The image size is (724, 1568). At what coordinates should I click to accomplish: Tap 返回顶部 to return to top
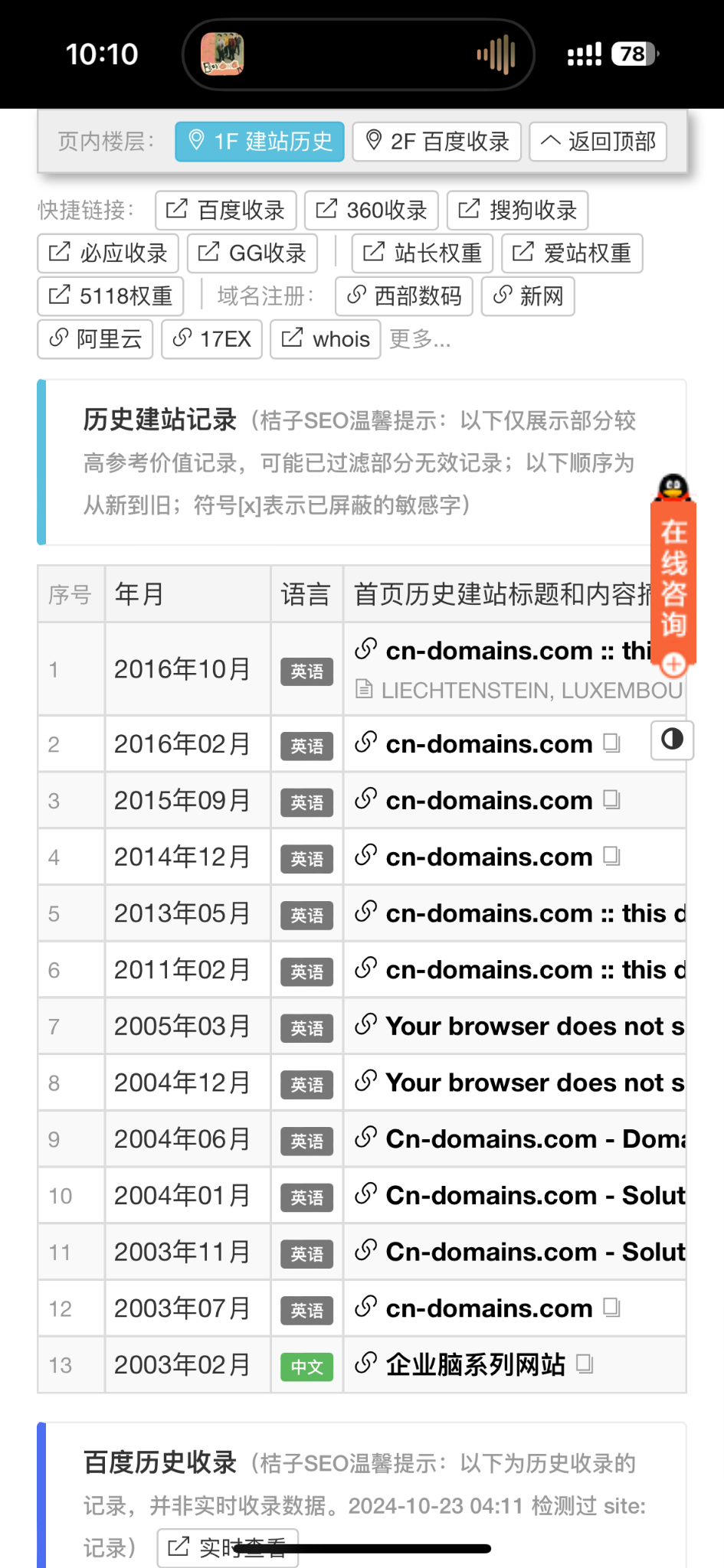point(598,142)
